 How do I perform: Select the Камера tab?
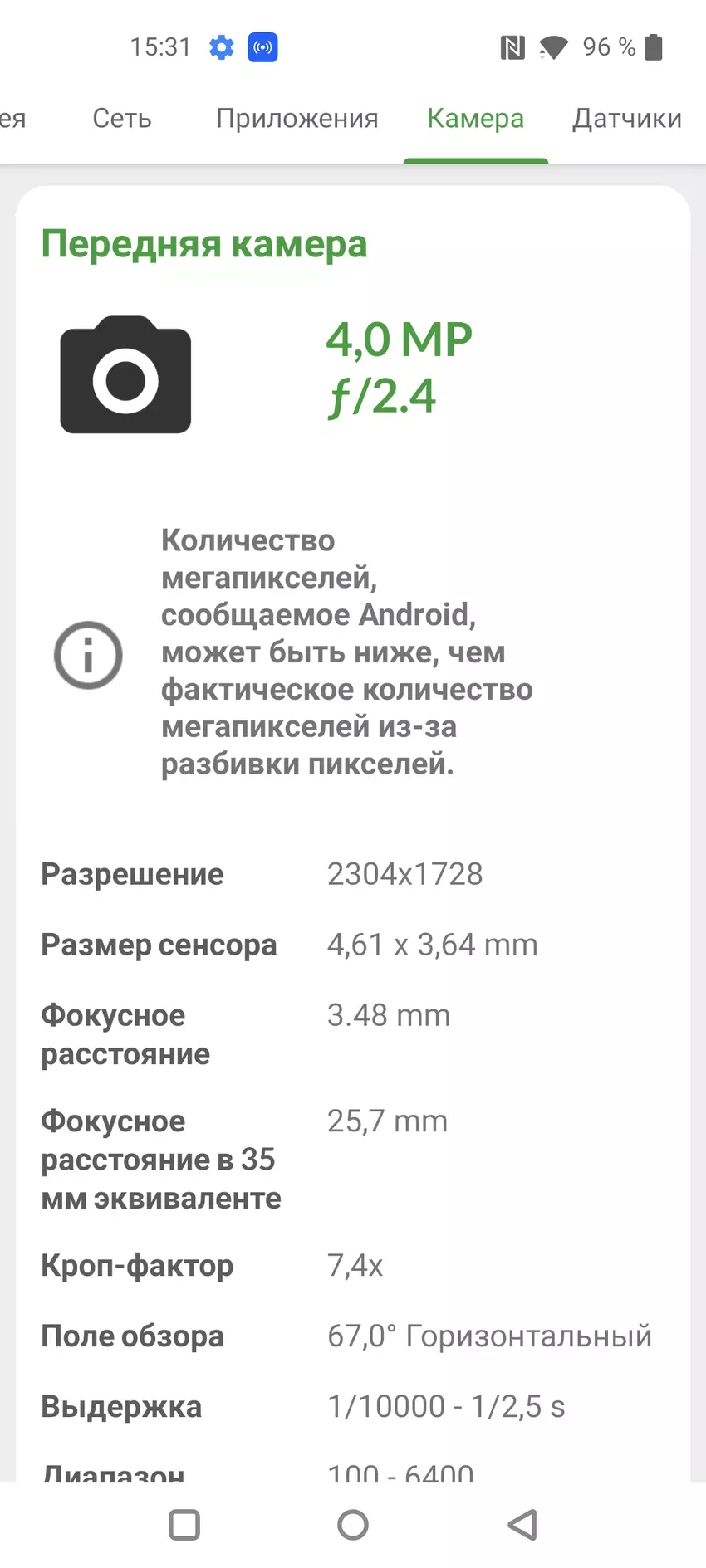[x=475, y=119]
